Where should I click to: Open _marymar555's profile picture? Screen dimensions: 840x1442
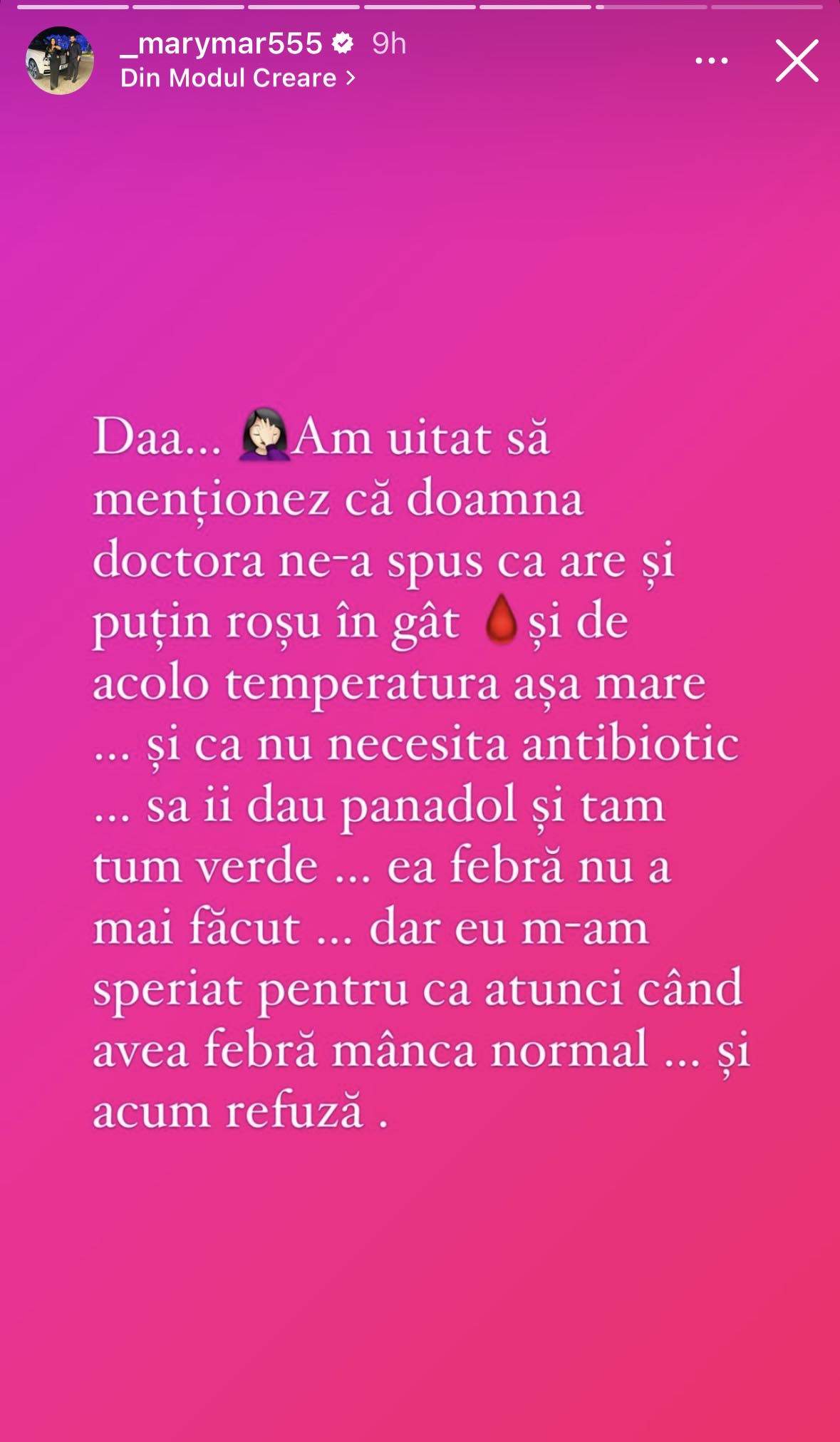[x=60, y=61]
